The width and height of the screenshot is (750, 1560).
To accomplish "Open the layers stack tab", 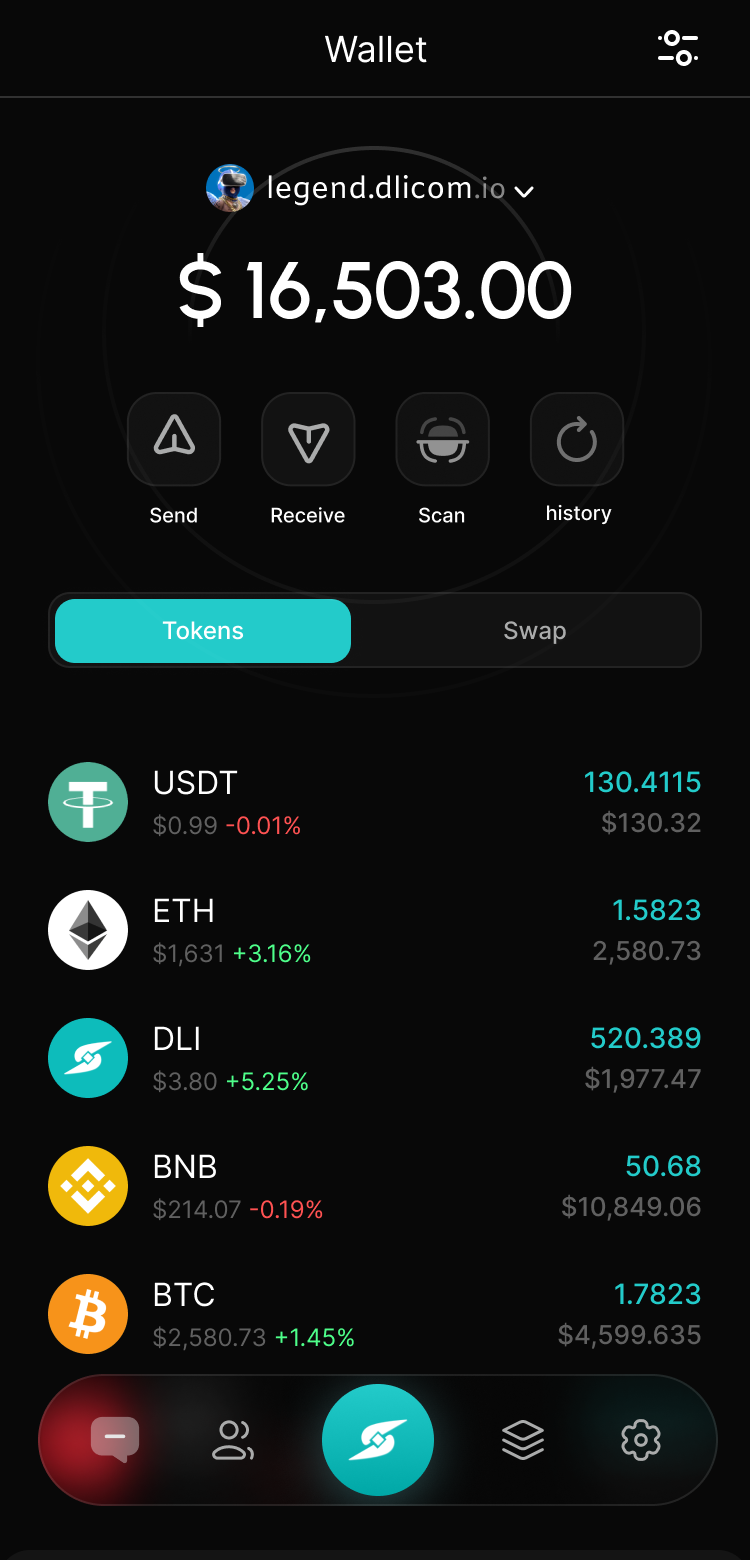I will click(523, 1440).
